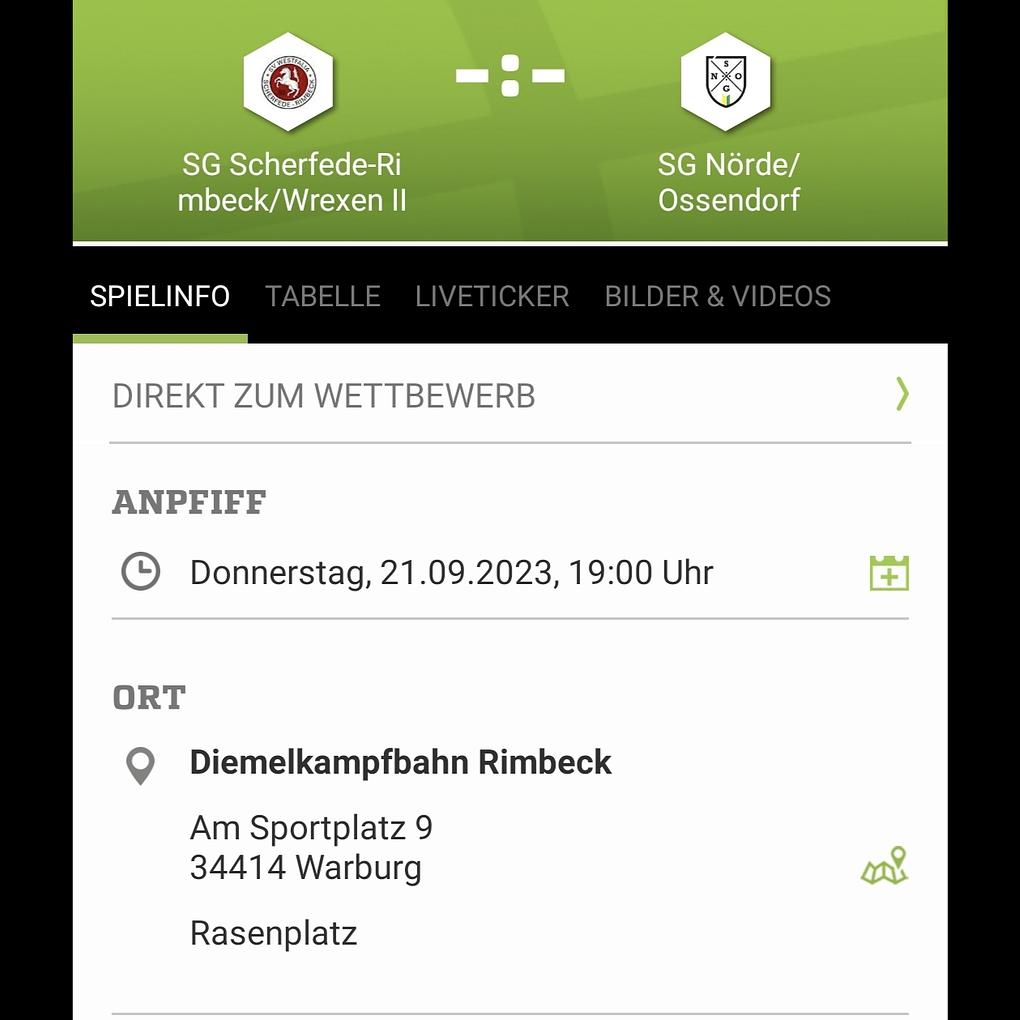
Task: Open the Liveticker tab
Action: coord(492,297)
